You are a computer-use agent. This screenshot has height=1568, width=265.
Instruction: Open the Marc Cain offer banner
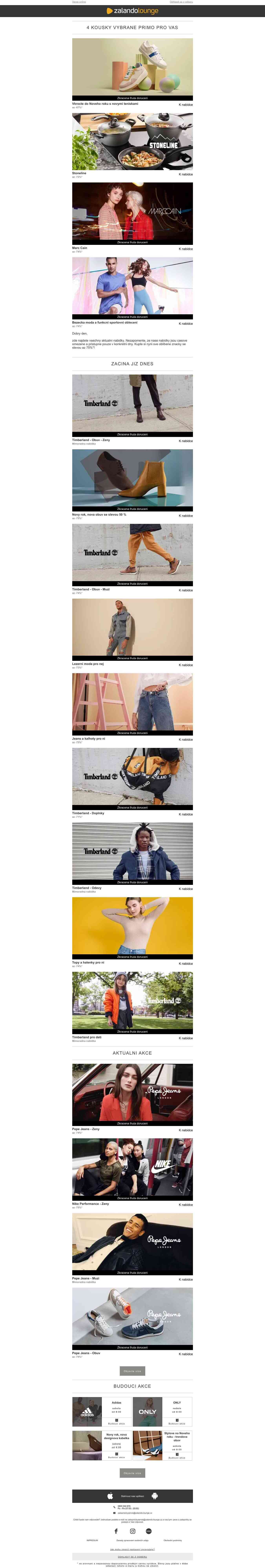[132, 213]
